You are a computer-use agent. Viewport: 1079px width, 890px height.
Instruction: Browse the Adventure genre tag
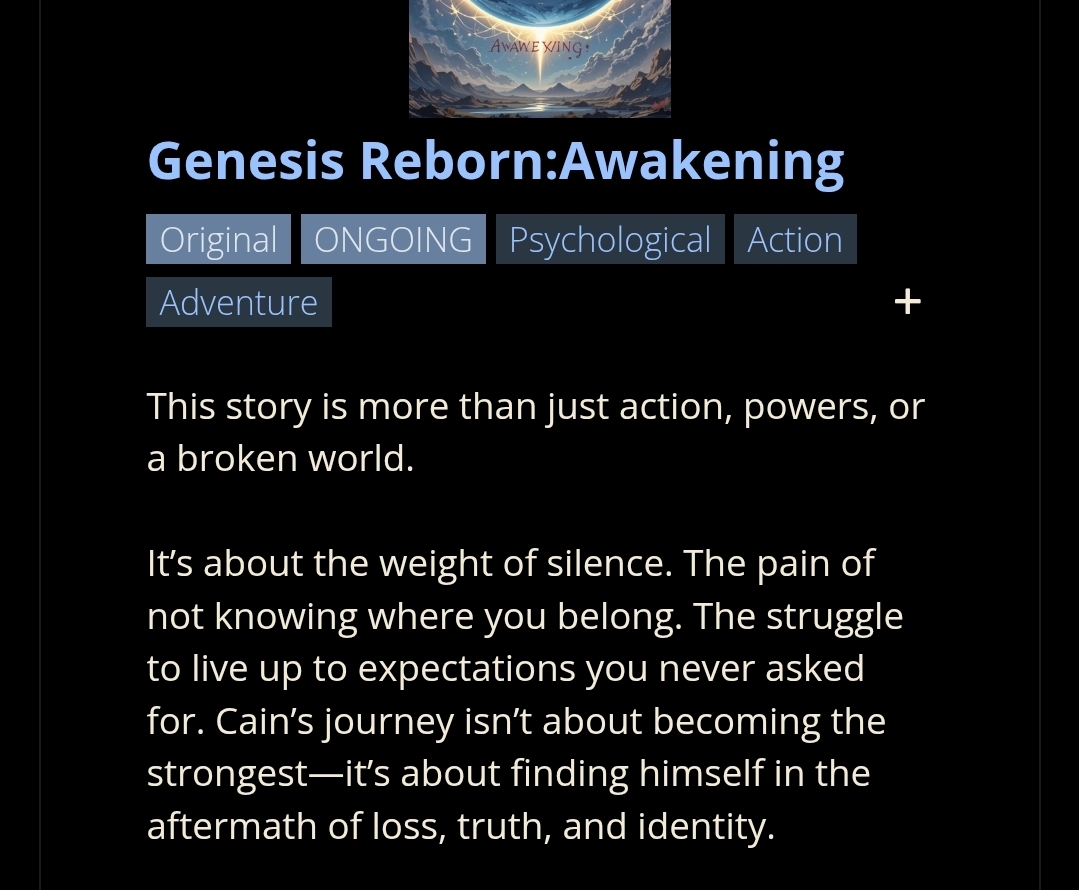click(239, 302)
